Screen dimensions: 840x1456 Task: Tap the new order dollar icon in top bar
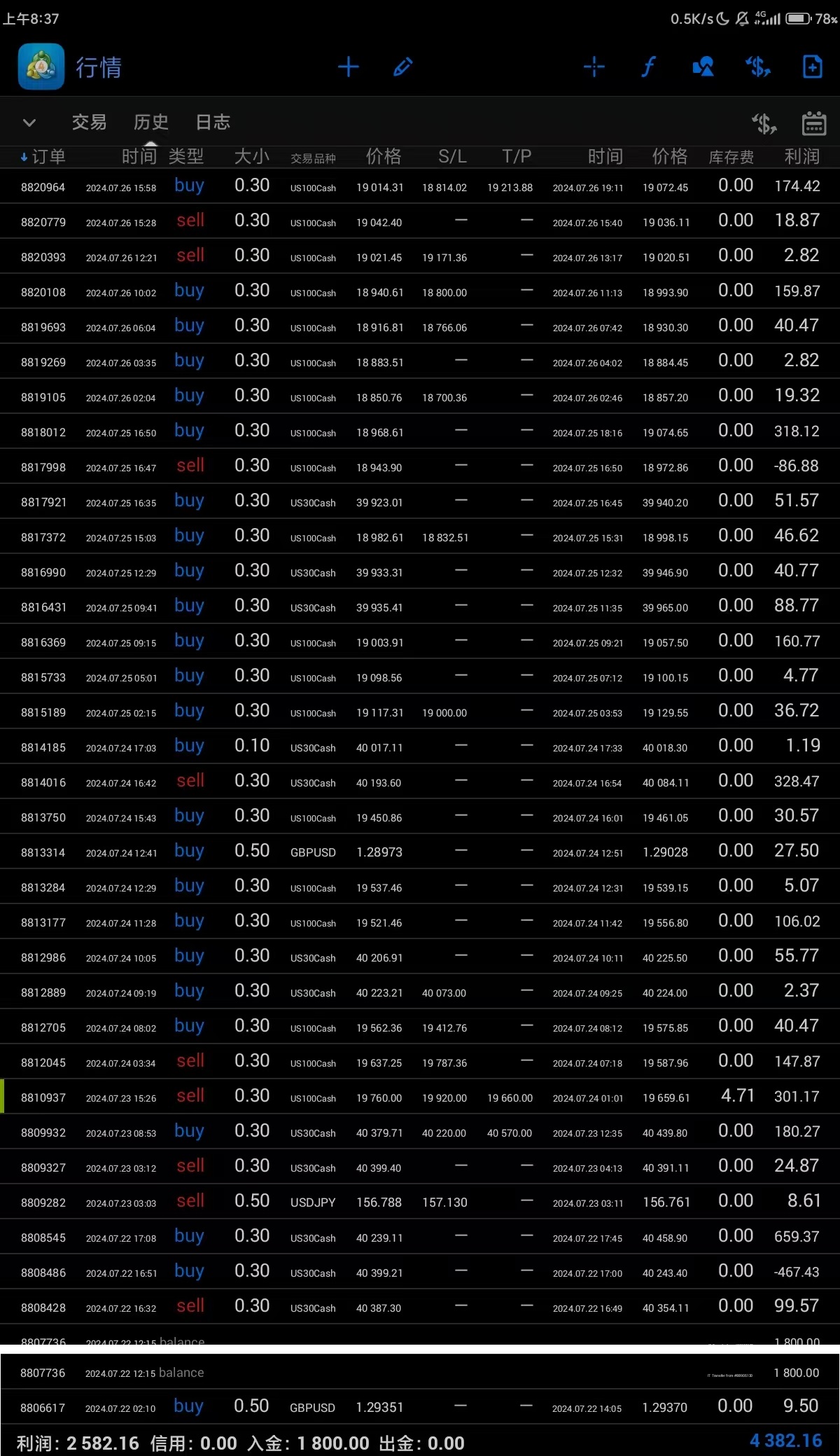click(757, 67)
